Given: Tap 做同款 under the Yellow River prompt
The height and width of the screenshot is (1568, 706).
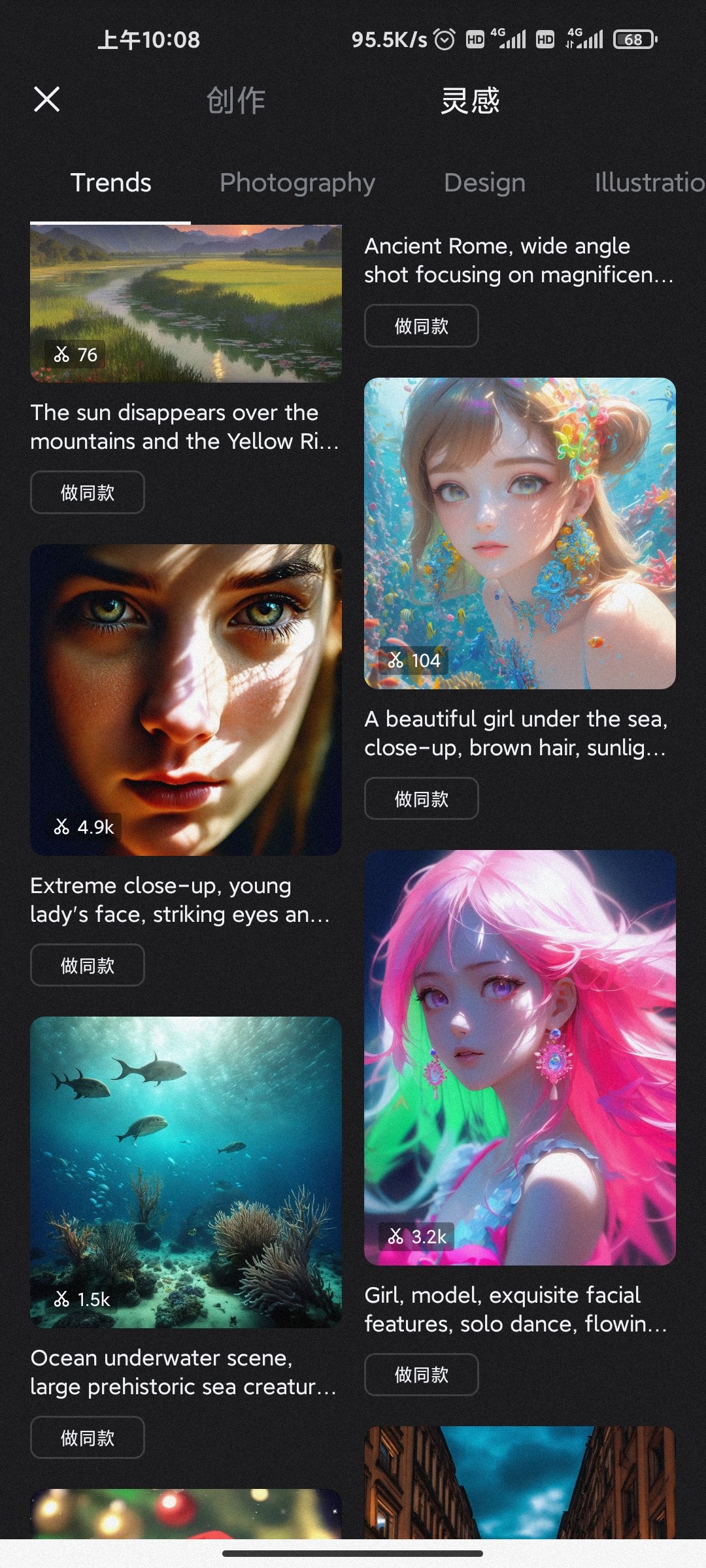Looking at the screenshot, I should pyautogui.click(x=88, y=492).
